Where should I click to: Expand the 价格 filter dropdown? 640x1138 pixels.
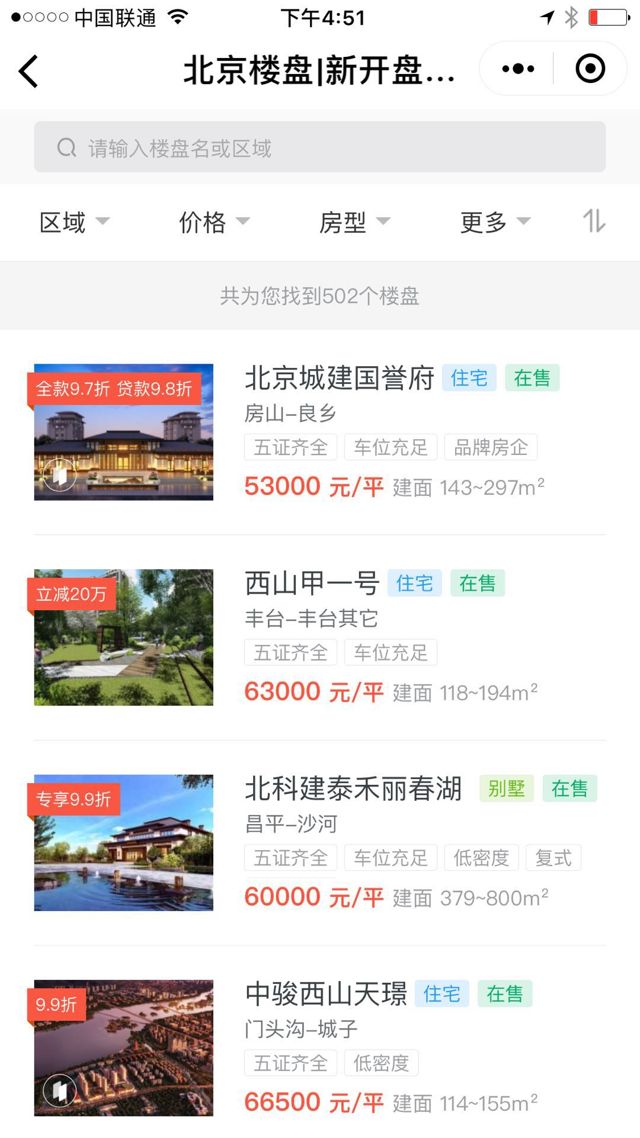[213, 222]
